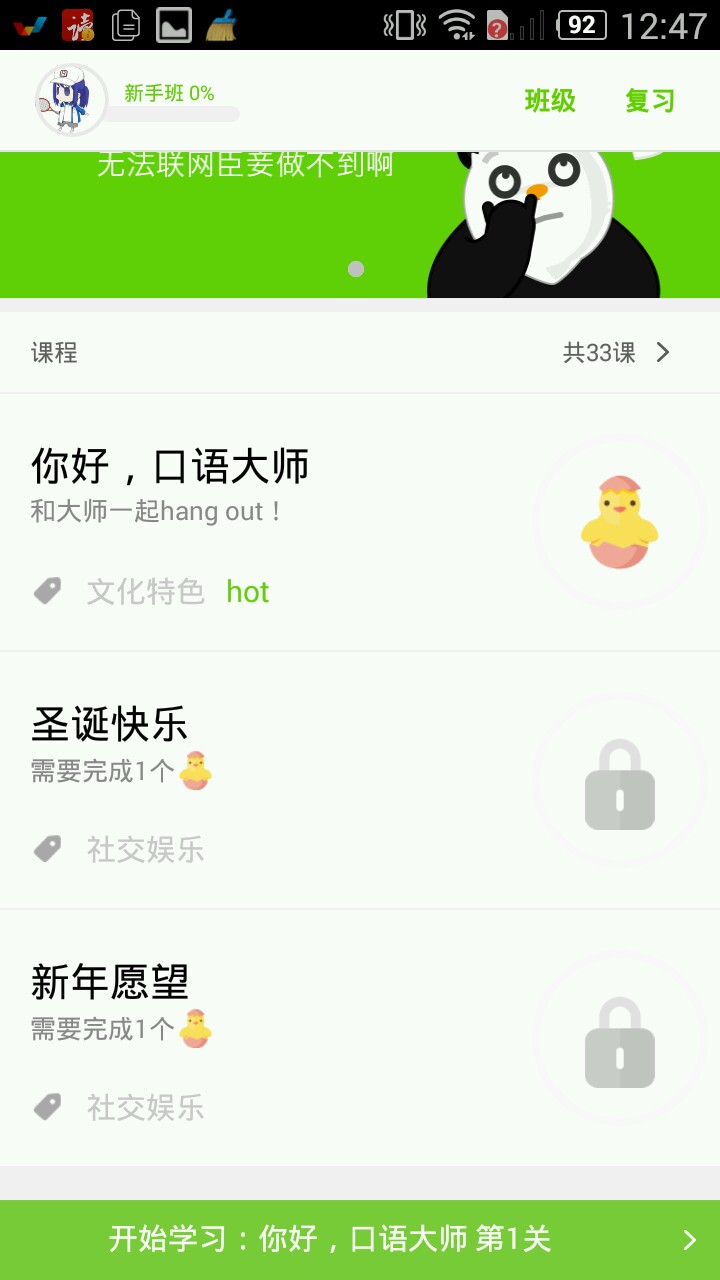Start learning 你好，口语大师 第1关
The height and width of the screenshot is (1280, 720).
click(x=360, y=1240)
